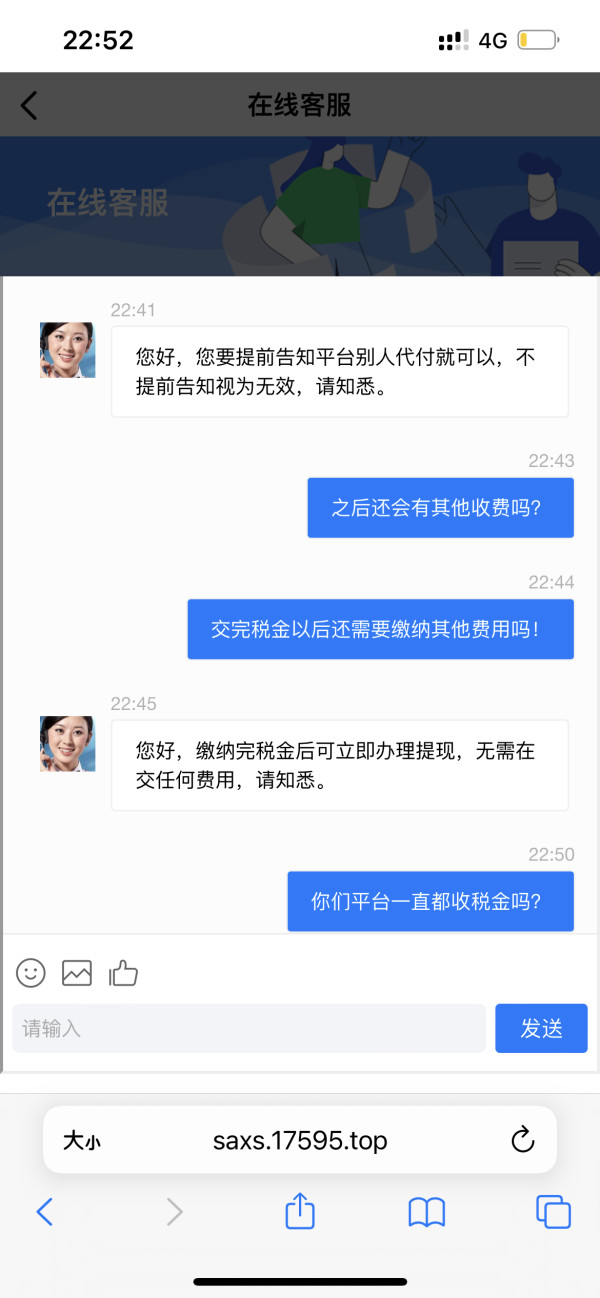The width and height of the screenshot is (600, 1298).
Task: Tap the 发送 send button
Action: [541, 1028]
